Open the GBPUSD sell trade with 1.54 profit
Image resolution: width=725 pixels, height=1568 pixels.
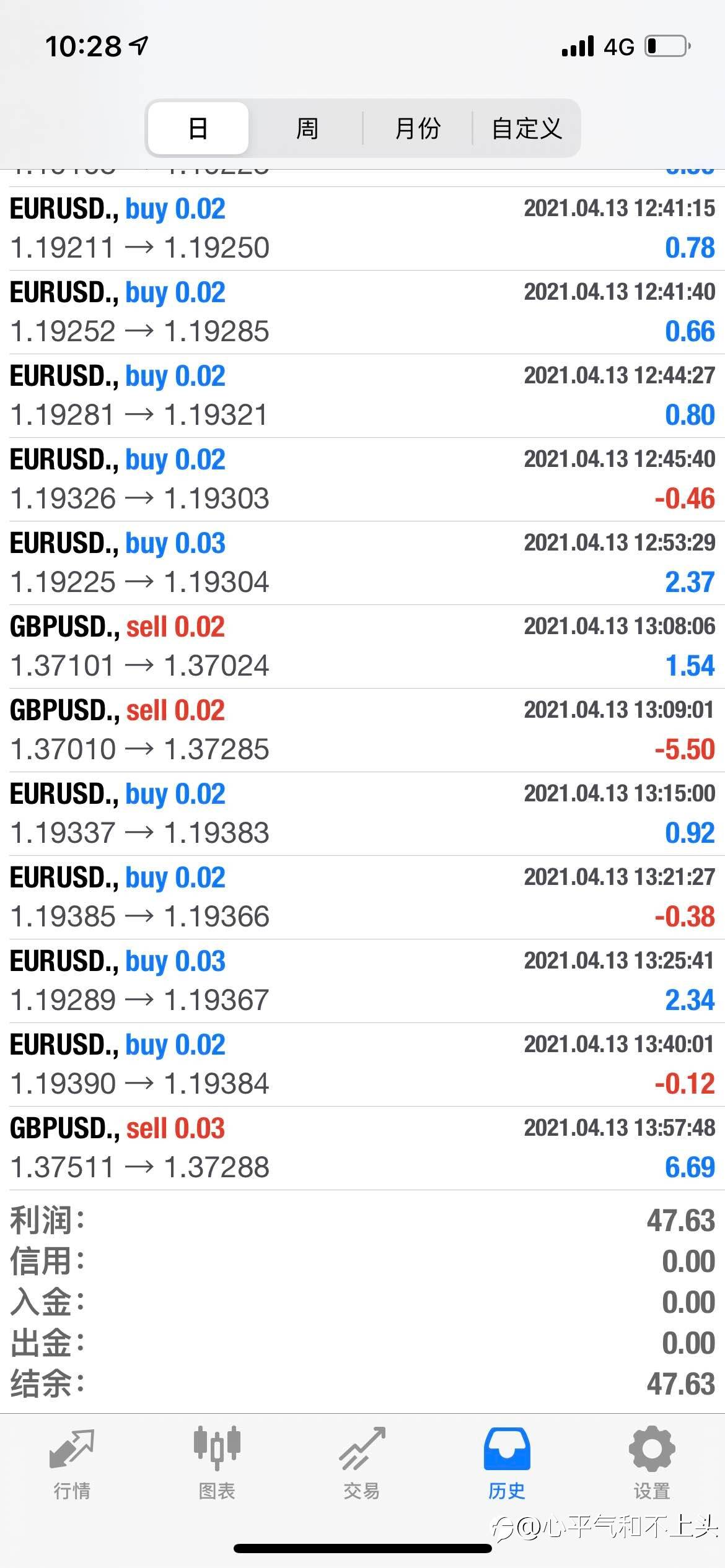[362, 646]
